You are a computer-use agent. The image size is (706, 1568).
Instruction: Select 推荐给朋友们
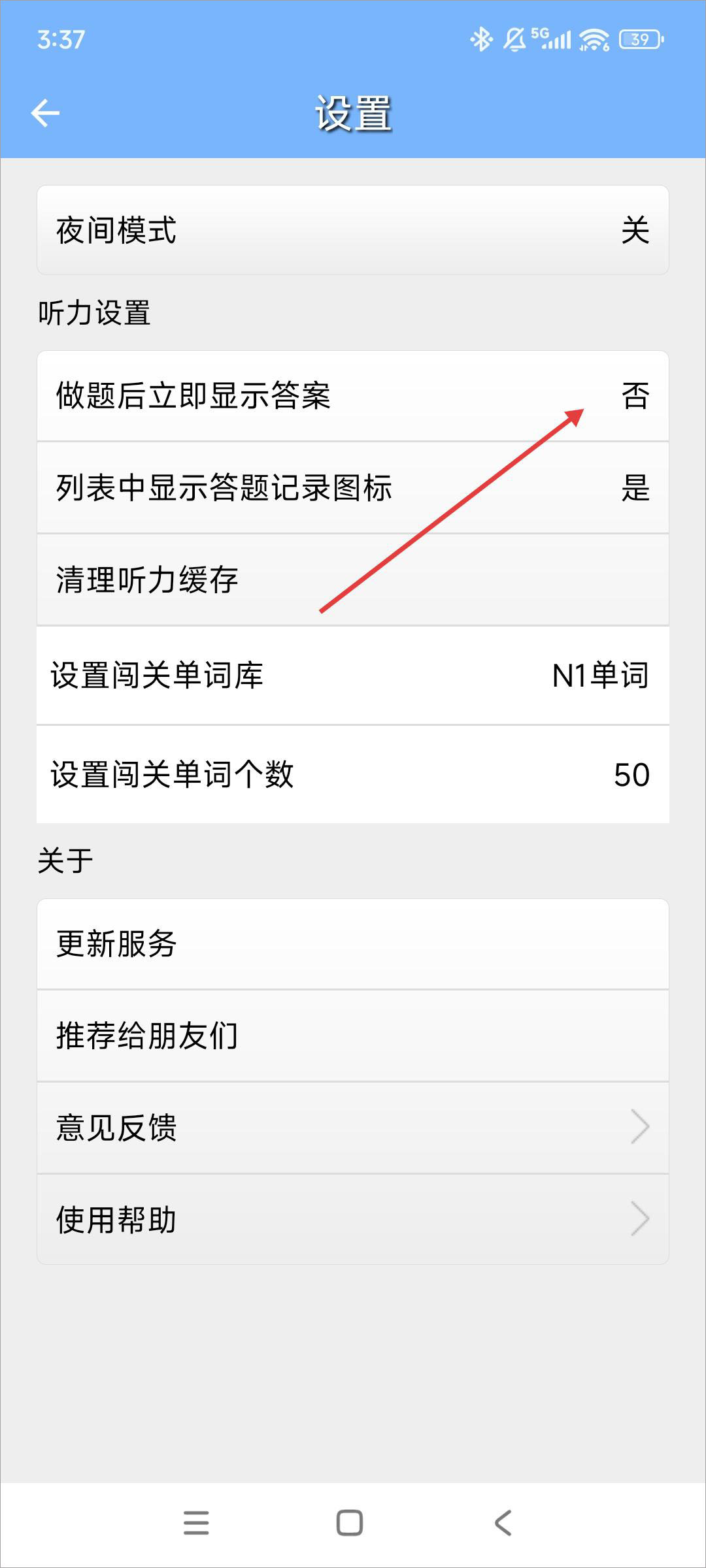pyautogui.click(x=353, y=1036)
